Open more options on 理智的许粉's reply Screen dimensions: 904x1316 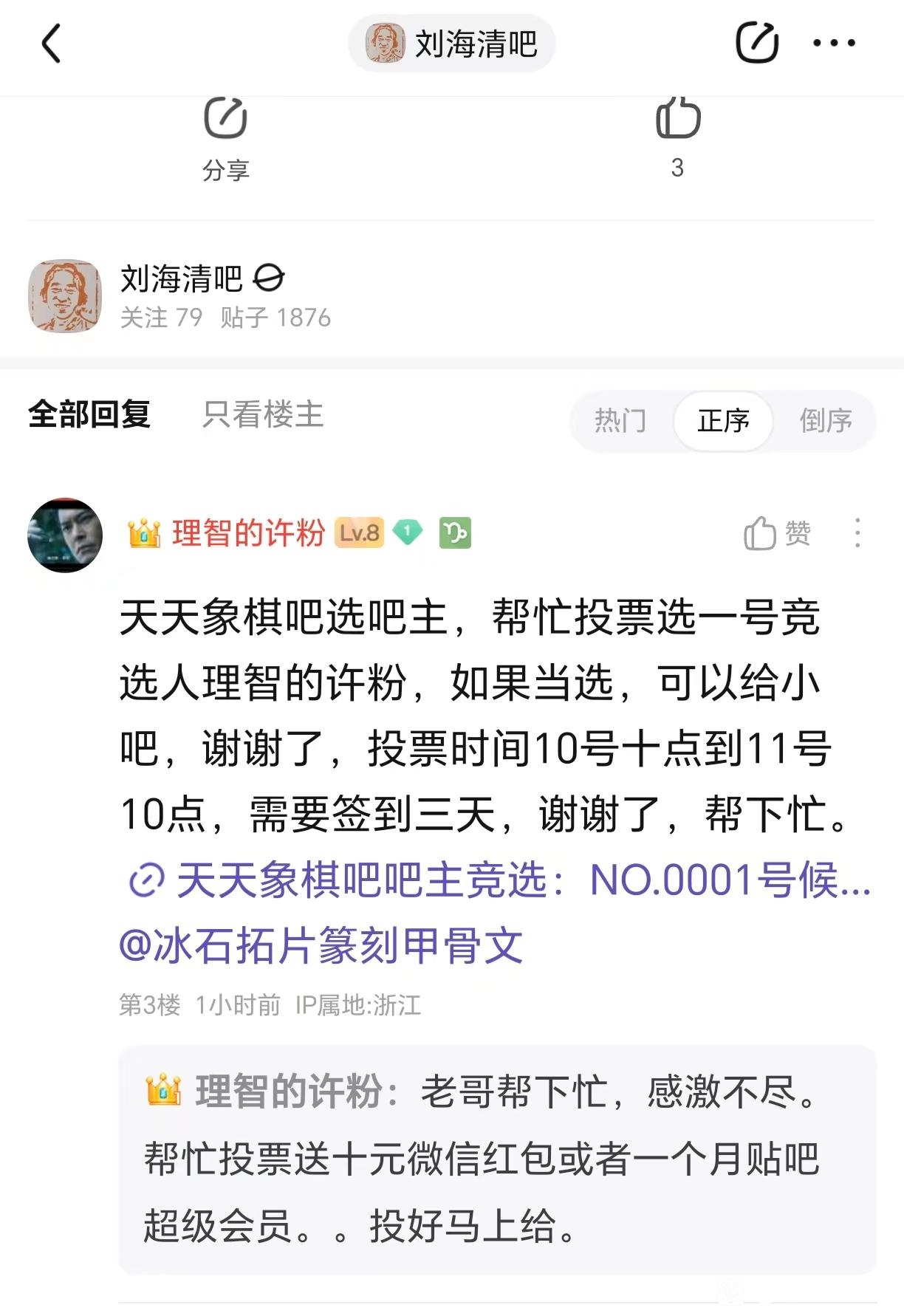coord(857,532)
